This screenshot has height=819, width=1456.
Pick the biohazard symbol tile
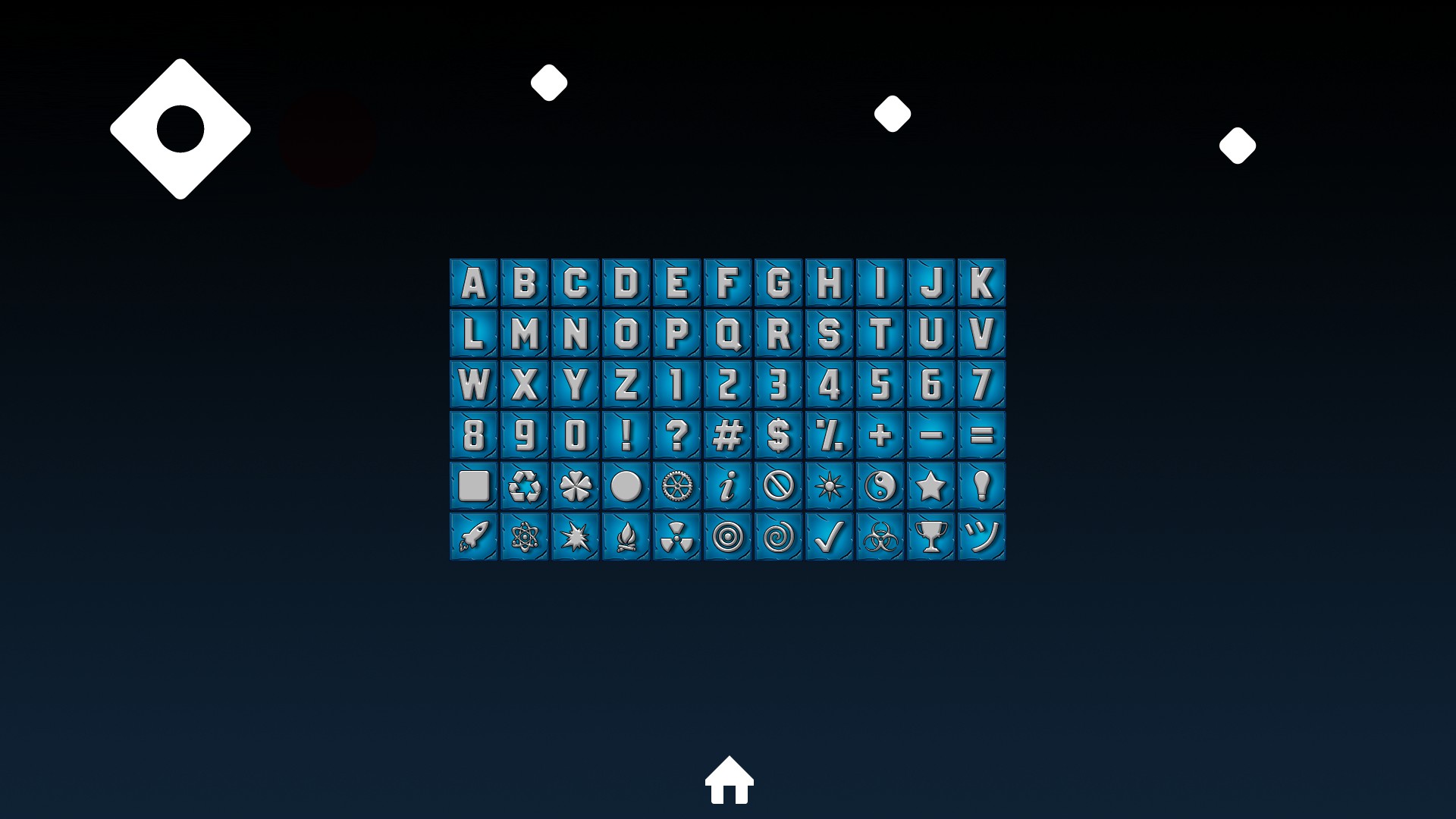coord(880,537)
